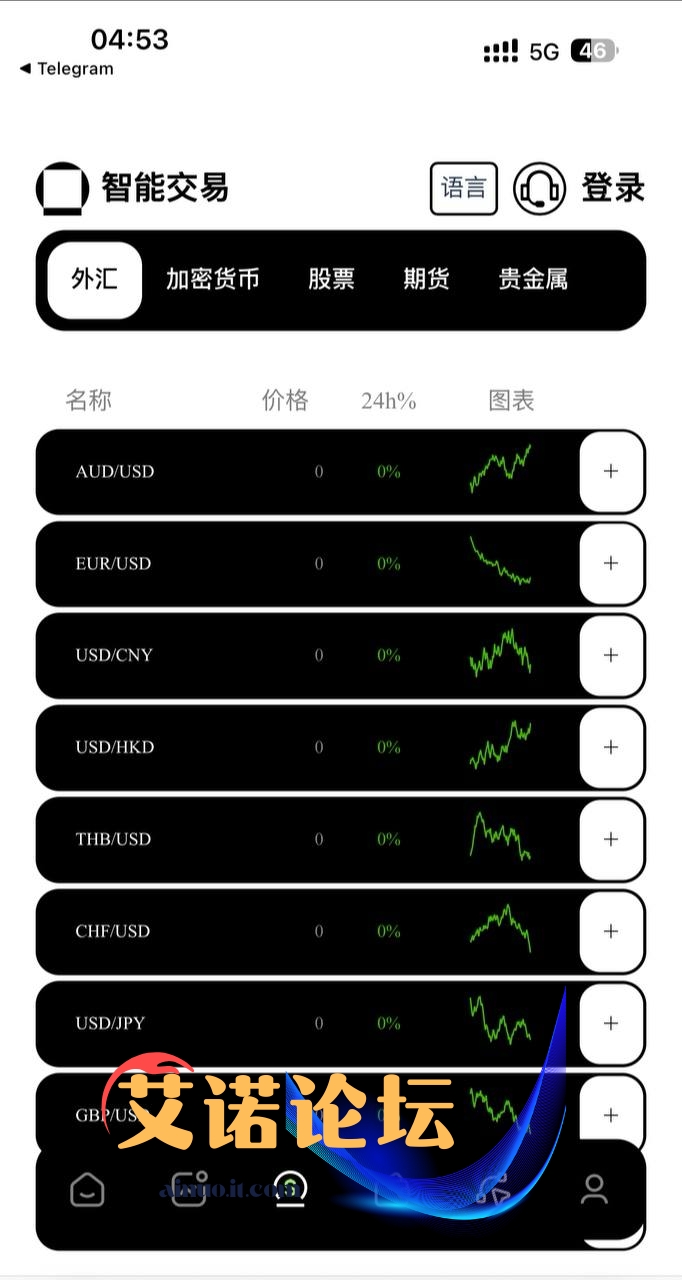Viewport: 682px width, 1280px height.
Task: Switch to the 加密货币 tab
Action: [212, 279]
